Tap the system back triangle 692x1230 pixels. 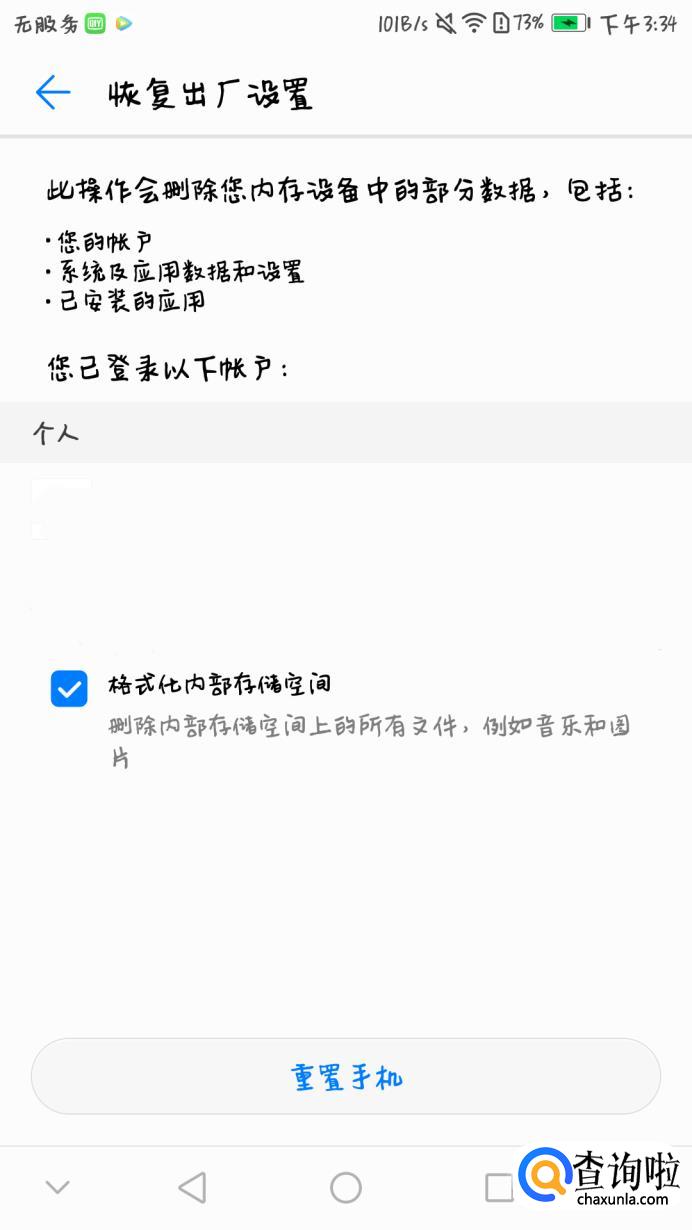pyautogui.click(x=191, y=1187)
